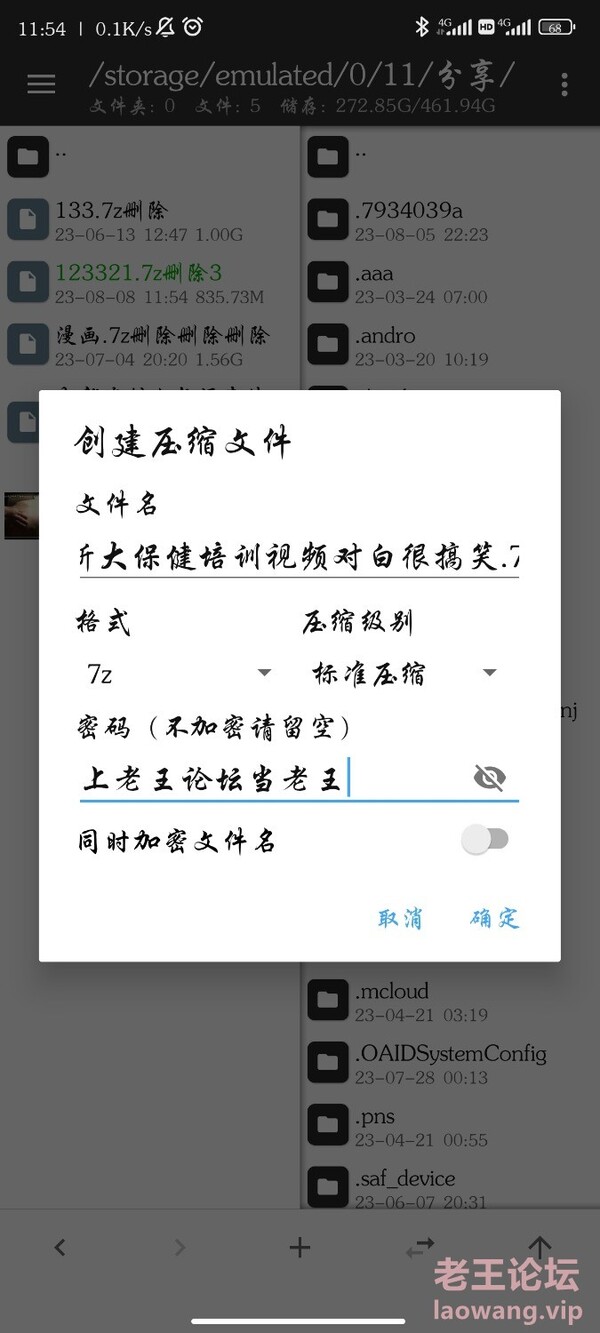Tap the 文件名 text field
The image size is (600, 1333).
pyautogui.click(x=298, y=556)
